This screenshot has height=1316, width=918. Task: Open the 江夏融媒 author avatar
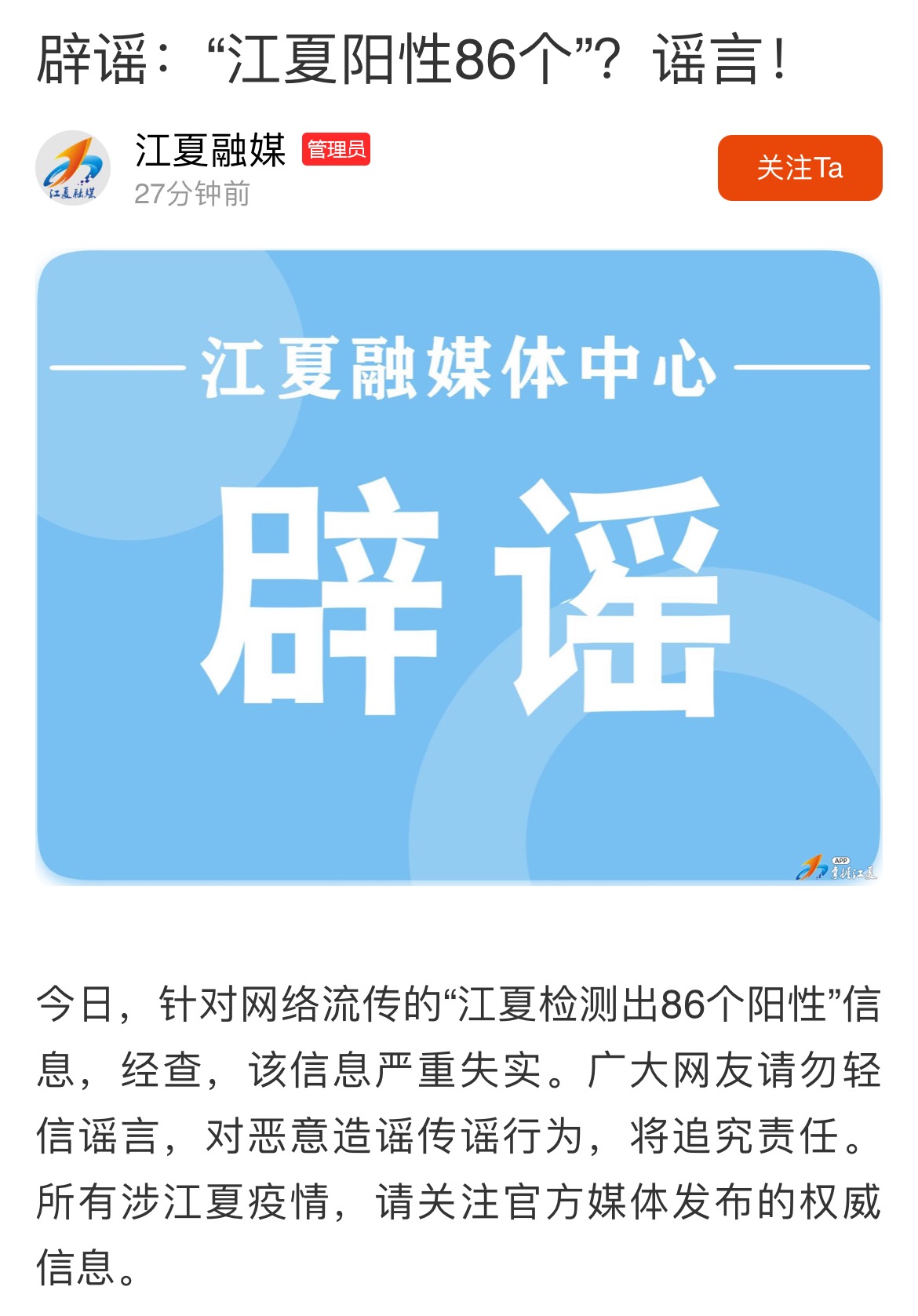point(73,168)
